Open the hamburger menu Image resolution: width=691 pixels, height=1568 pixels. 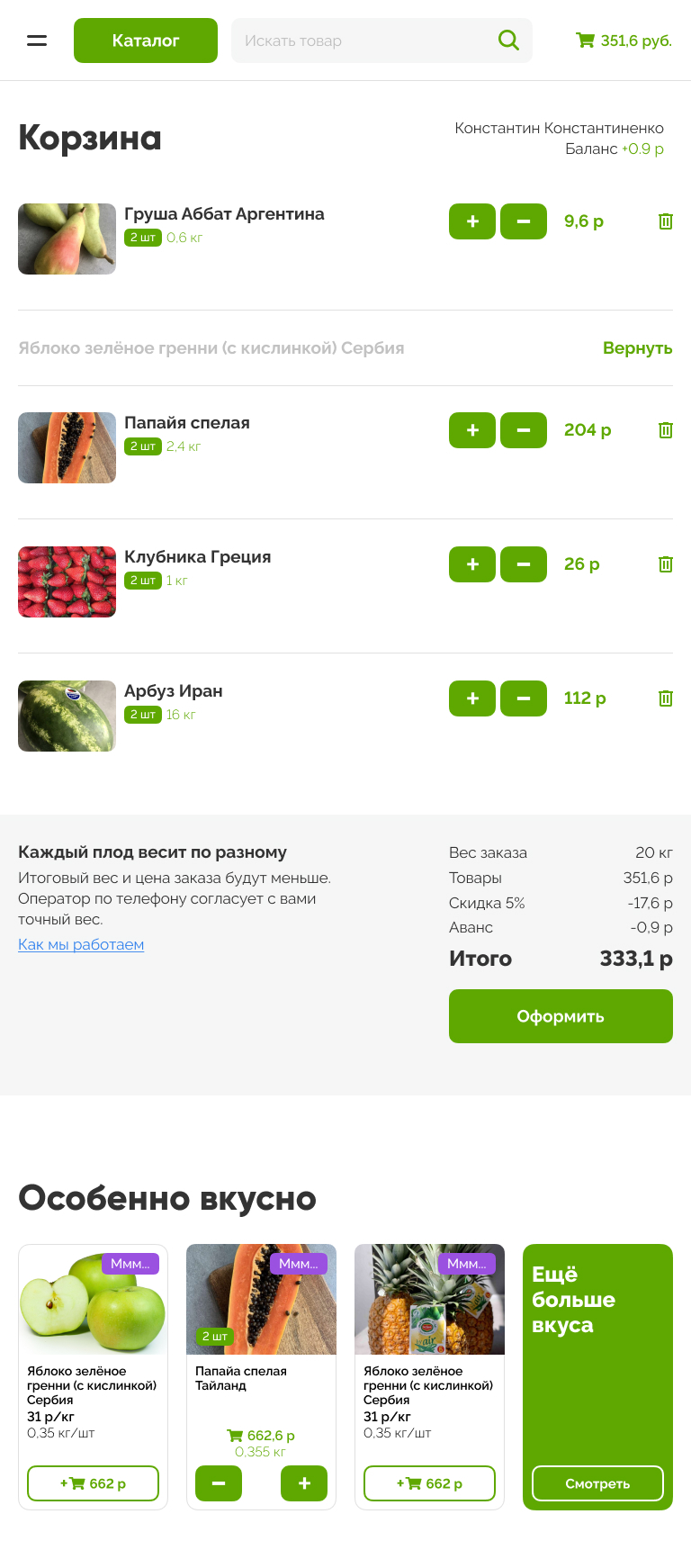(37, 41)
